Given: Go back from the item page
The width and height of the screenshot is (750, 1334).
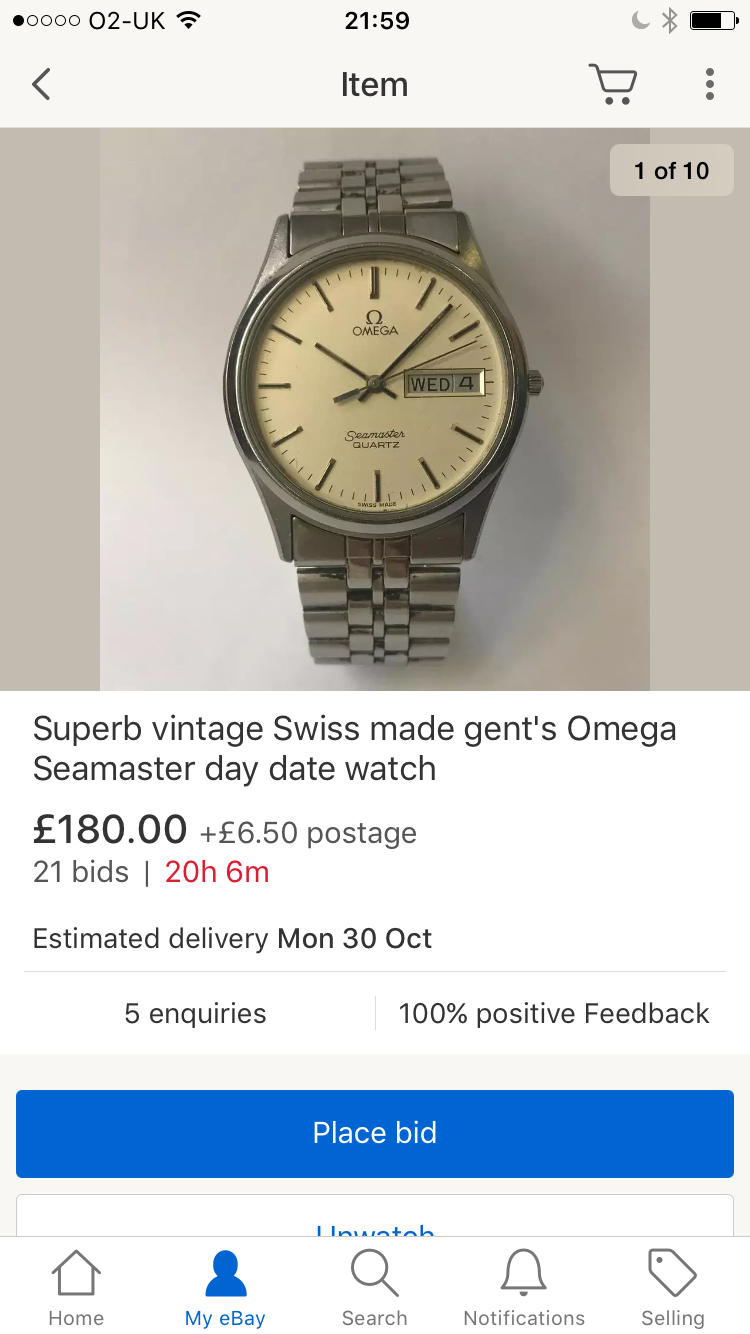Looking at the screenshot, I should pos(41,85).
